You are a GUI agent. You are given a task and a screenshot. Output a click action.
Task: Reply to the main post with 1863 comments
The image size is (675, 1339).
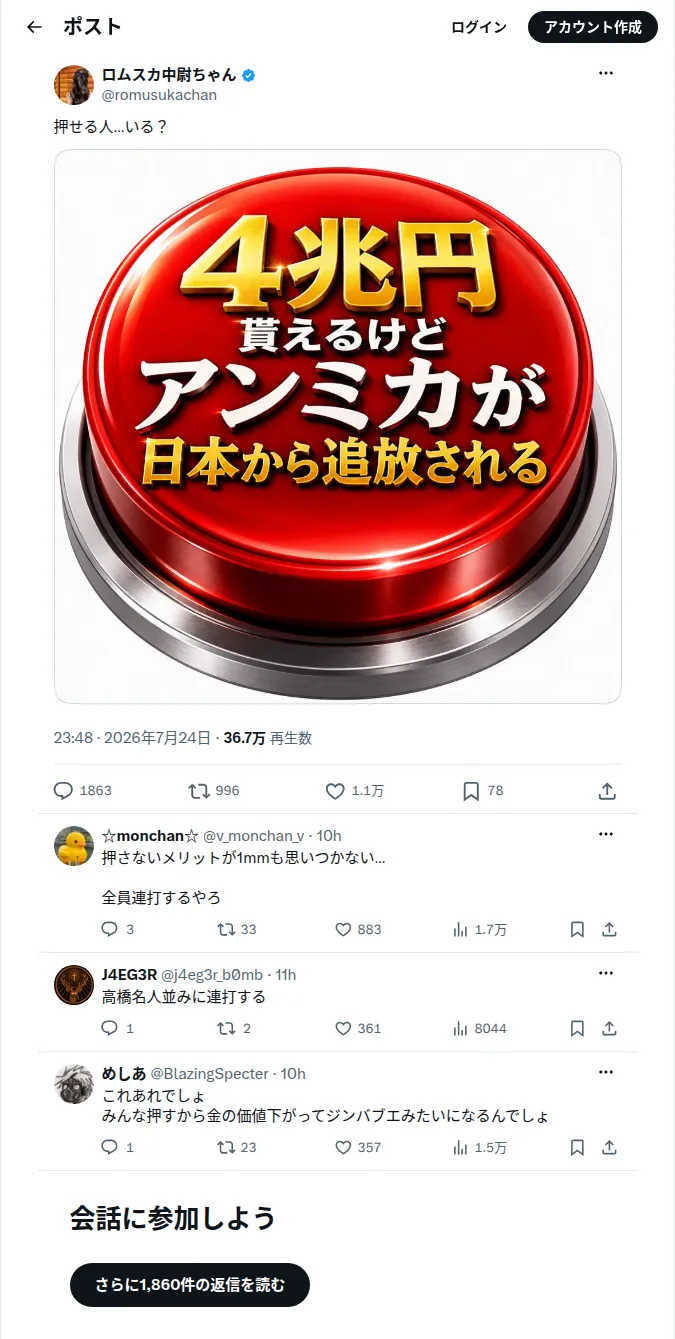tap(83, 791)
